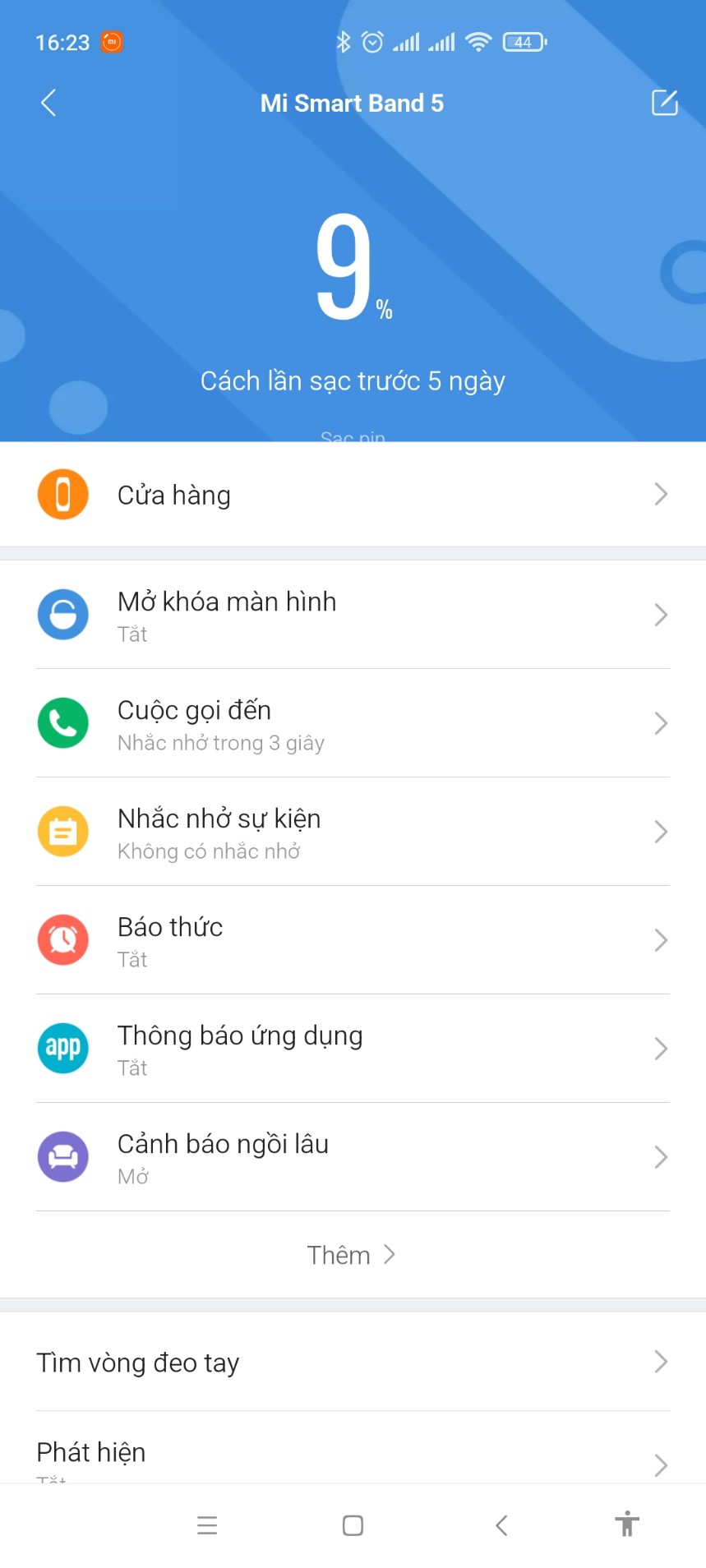Open Cảnh báo ngồi lâu settings
Image resolution: width=706 pixels, height=1568 pixels.
(353, 1157)
